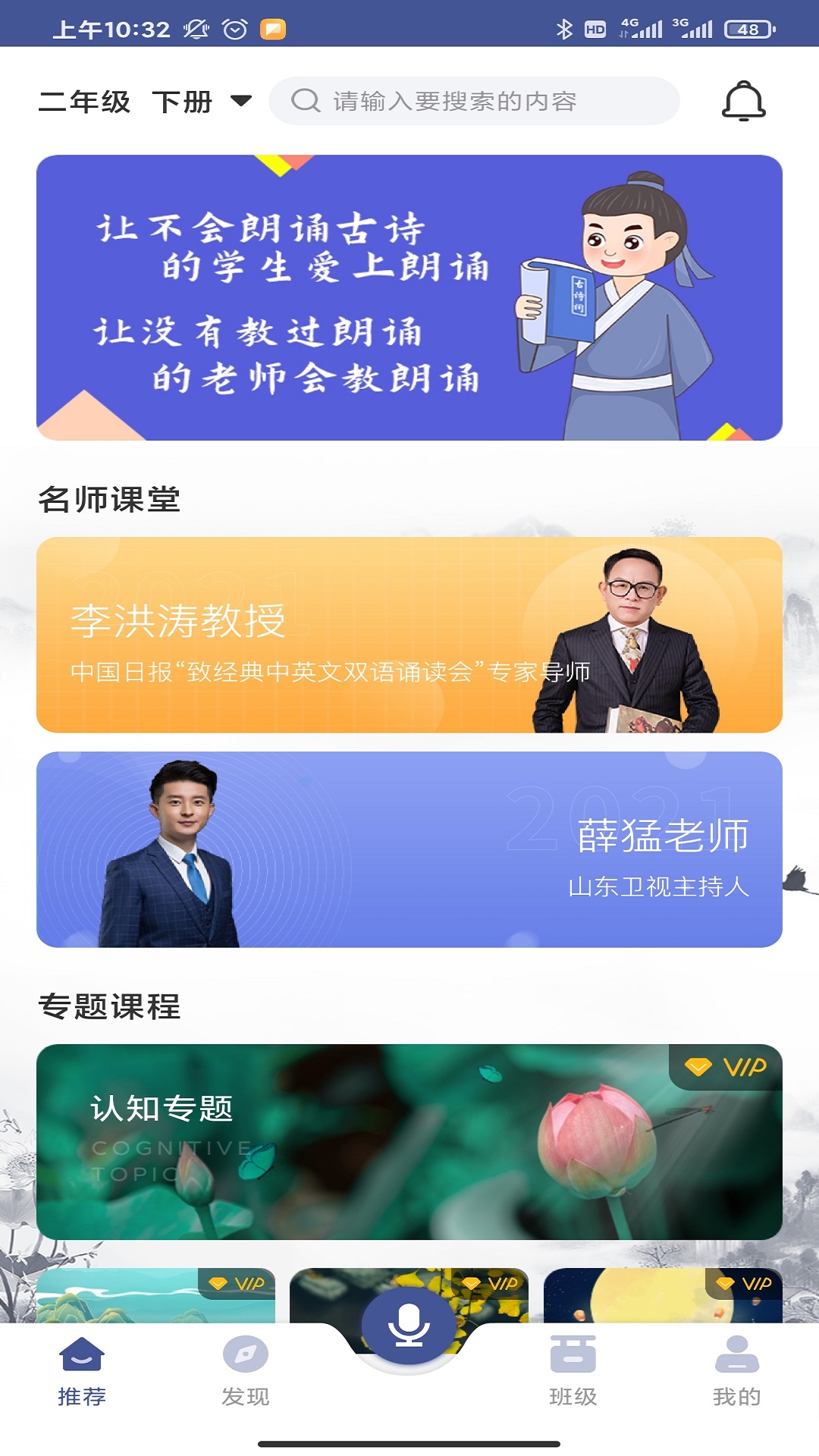Expand the grade selection dropdown arrow
Image resolution: width=819 pixels, height=1456 pixels.
click(242, 102)
